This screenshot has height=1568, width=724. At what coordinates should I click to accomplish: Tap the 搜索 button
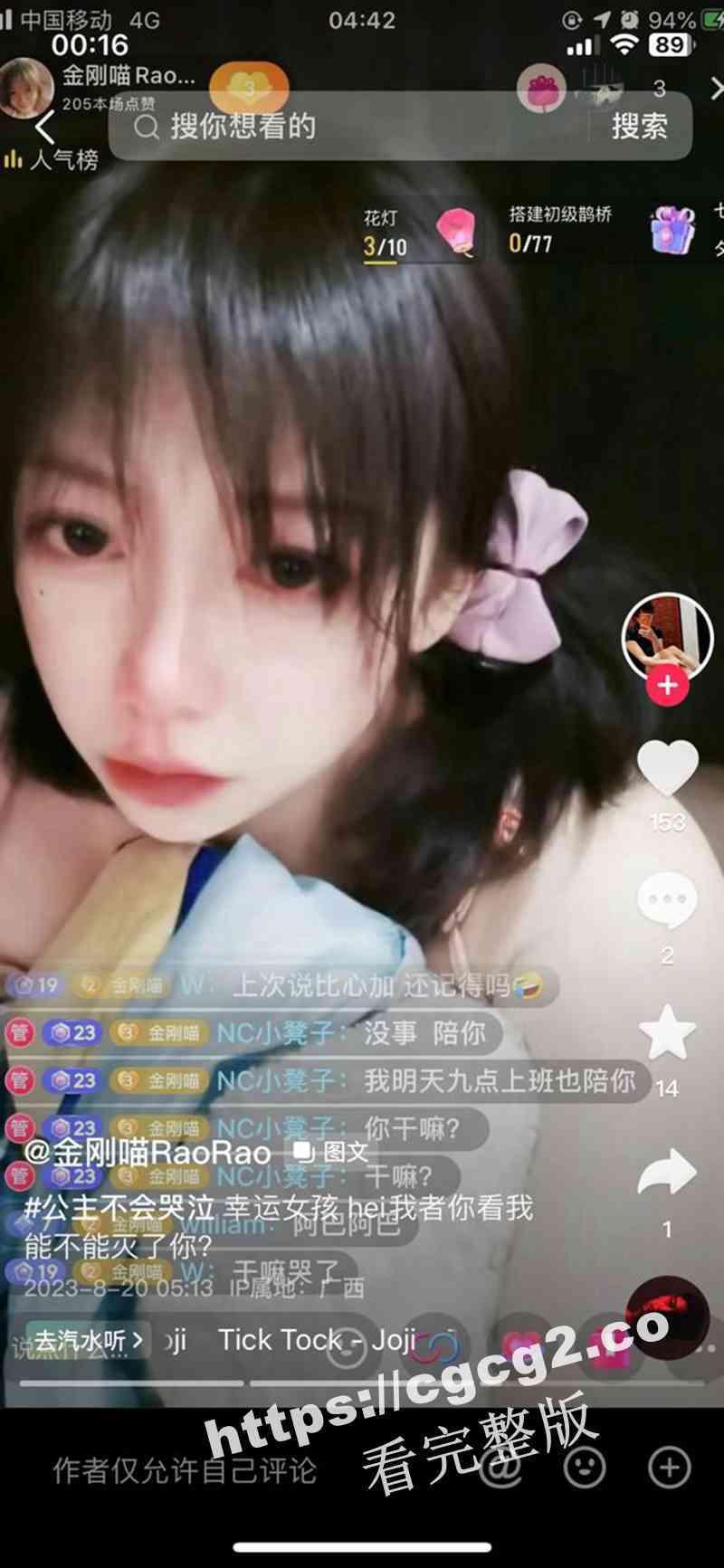(639, 126)
